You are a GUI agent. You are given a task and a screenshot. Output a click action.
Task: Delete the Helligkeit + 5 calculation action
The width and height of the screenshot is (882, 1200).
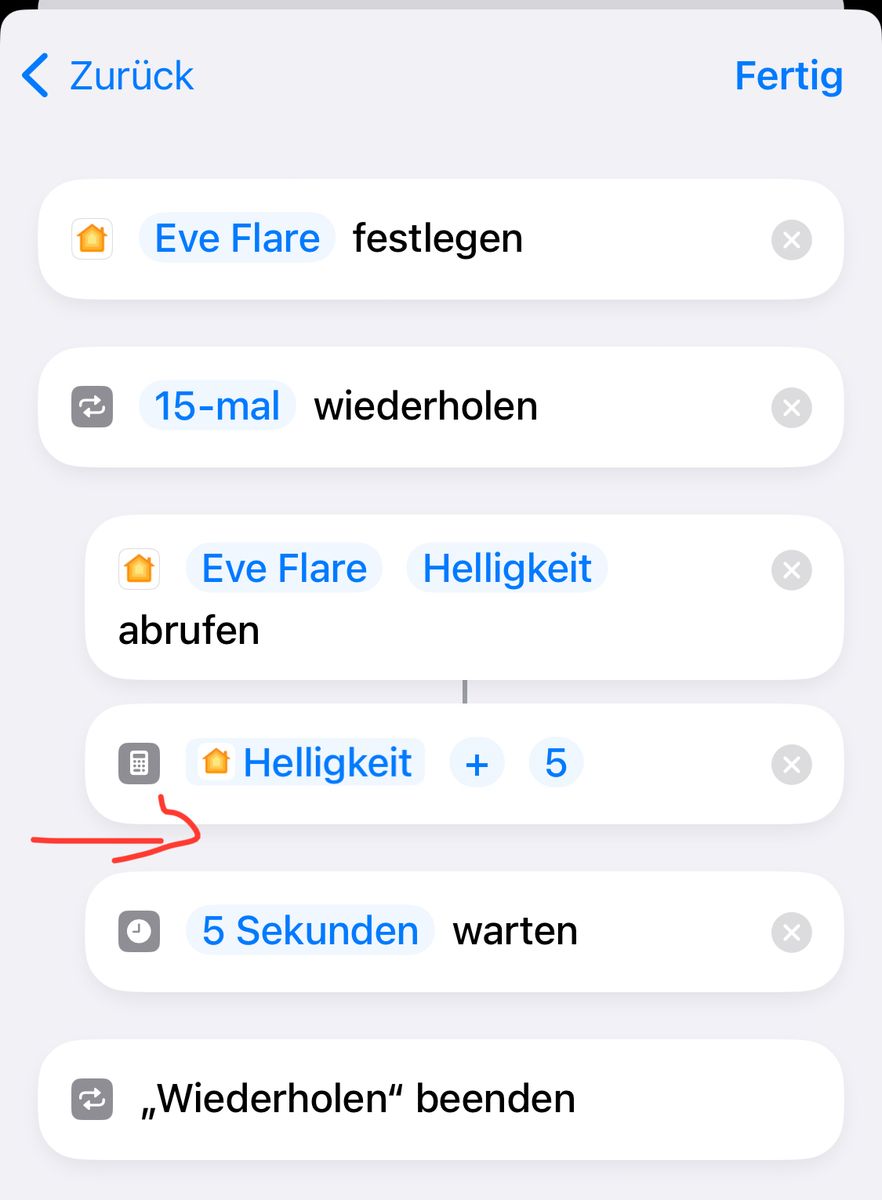pyautogui.click(x=791, y=765)
